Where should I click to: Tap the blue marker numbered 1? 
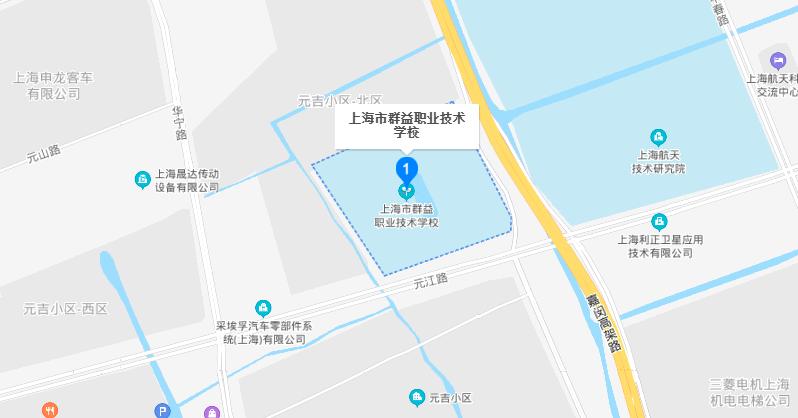pyautogui.click(x=407, y=167)
